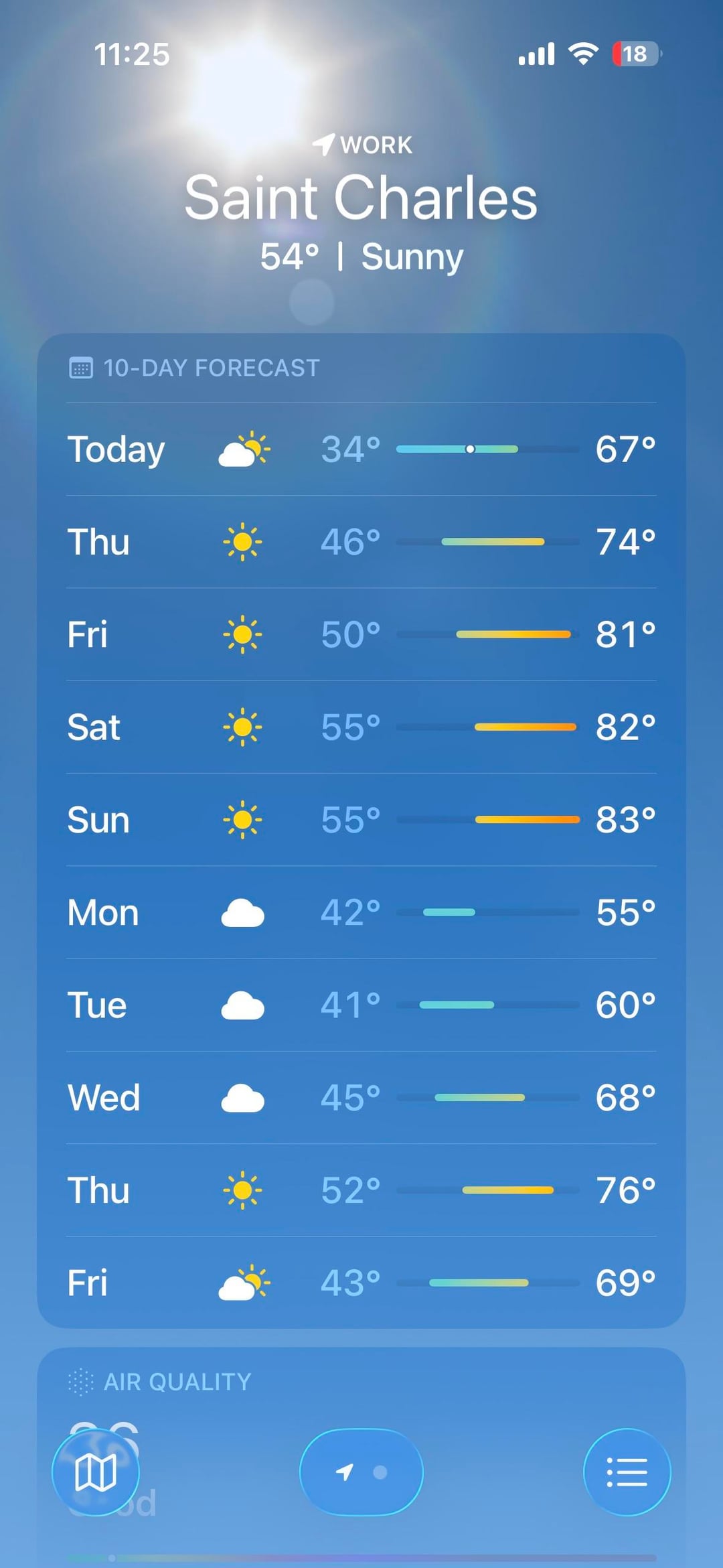Show Saturday's forecast details
The height and width of the screenshot is (1568, 723).
point(361,727)
